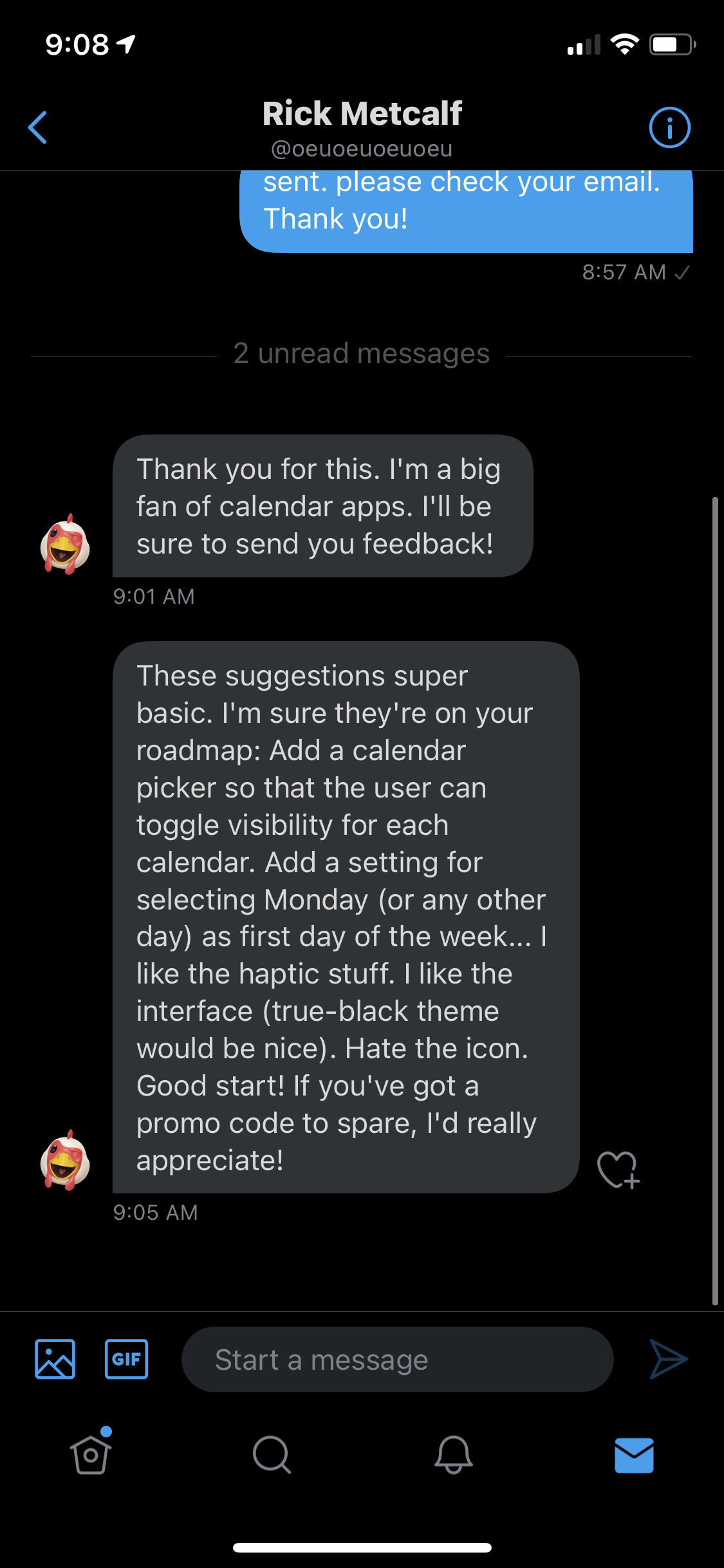
Task: Switch to the Home tab
Action: (x=91, y=1454)
